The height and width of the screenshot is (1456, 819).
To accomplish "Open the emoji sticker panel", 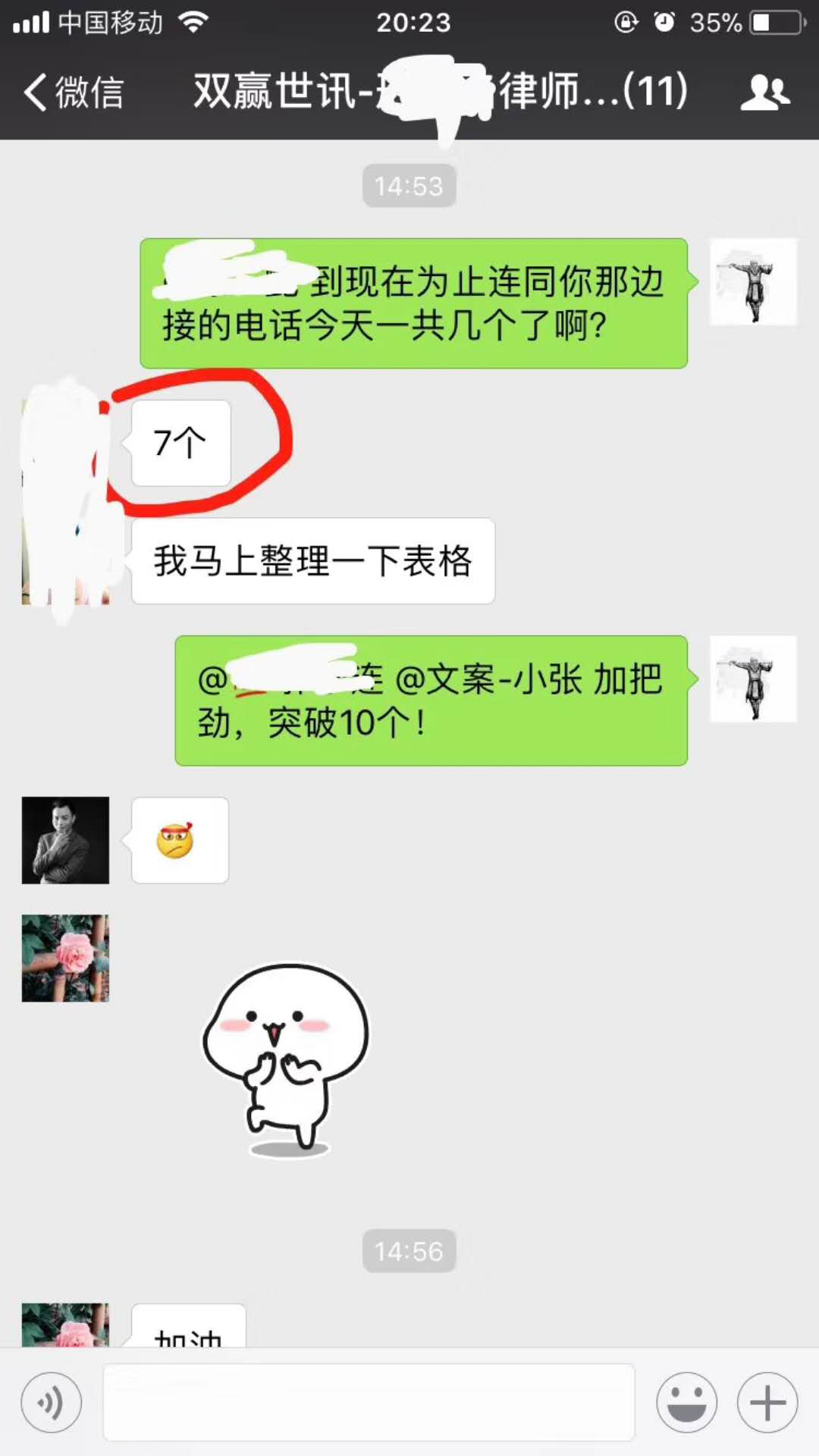I will tap(686, 1402).
